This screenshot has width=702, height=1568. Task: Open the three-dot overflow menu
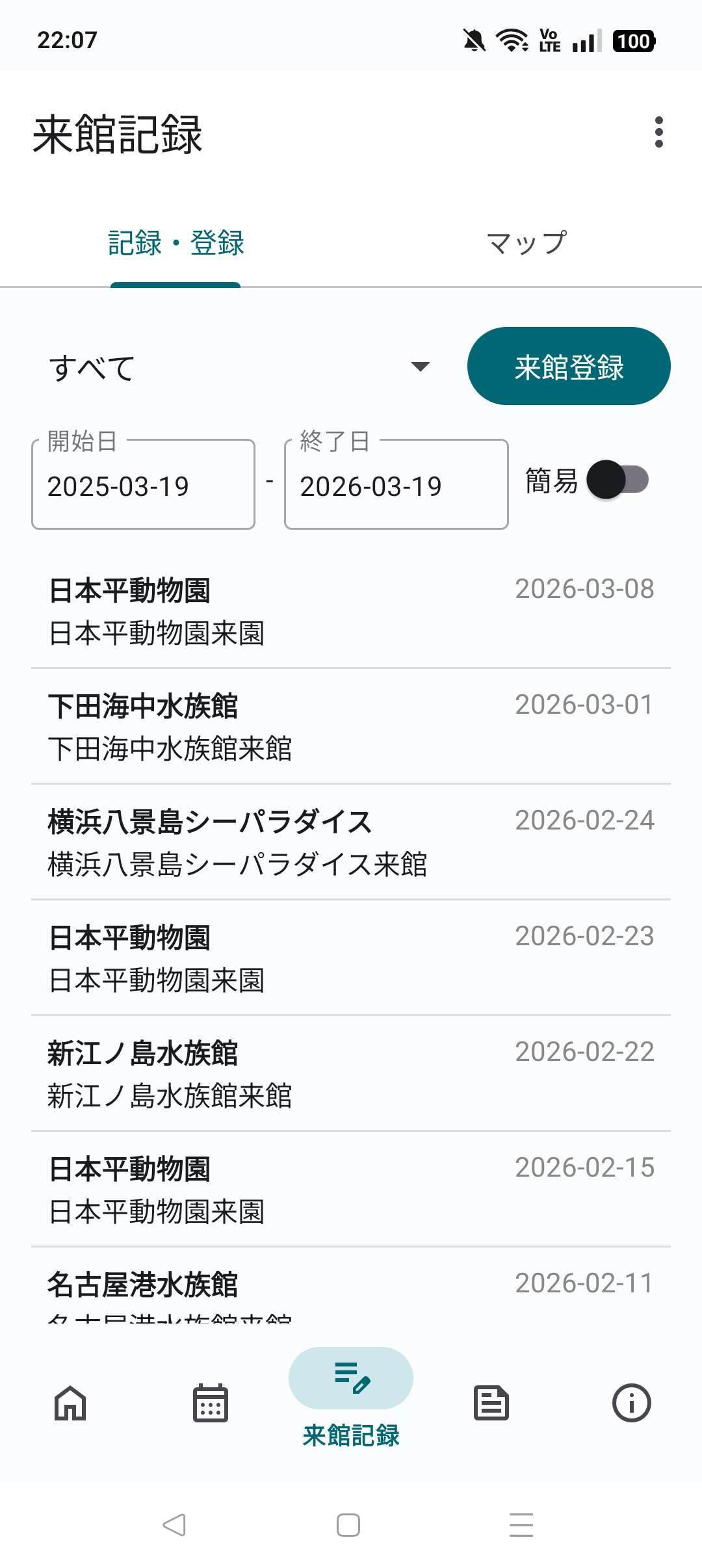660,133
